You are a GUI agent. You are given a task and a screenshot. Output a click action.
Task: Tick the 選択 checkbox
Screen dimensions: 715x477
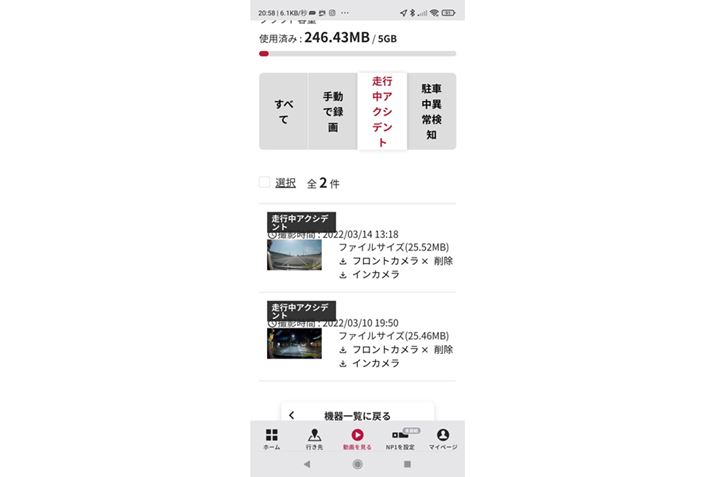[265, 182]
